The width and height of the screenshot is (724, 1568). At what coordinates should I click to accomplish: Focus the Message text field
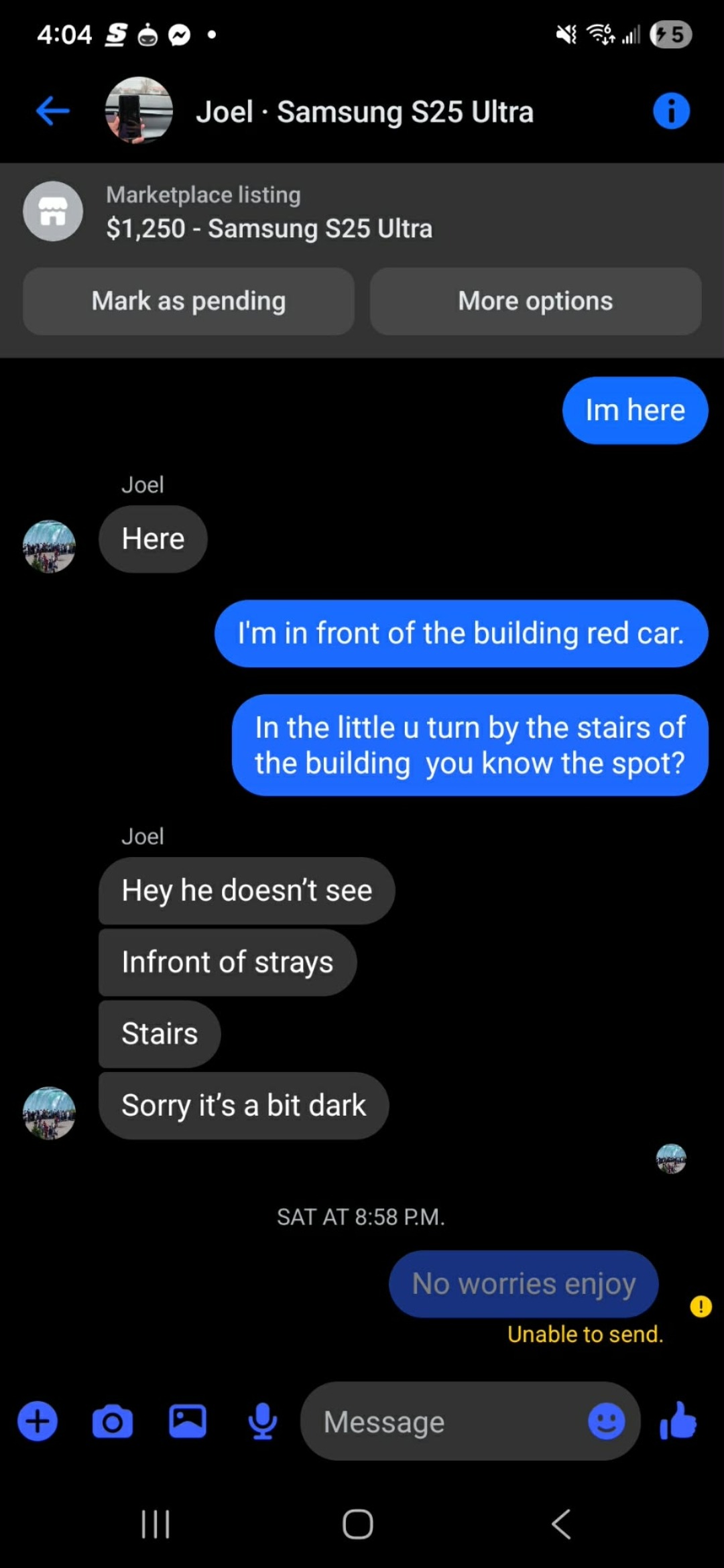(x=442, y=1421)
